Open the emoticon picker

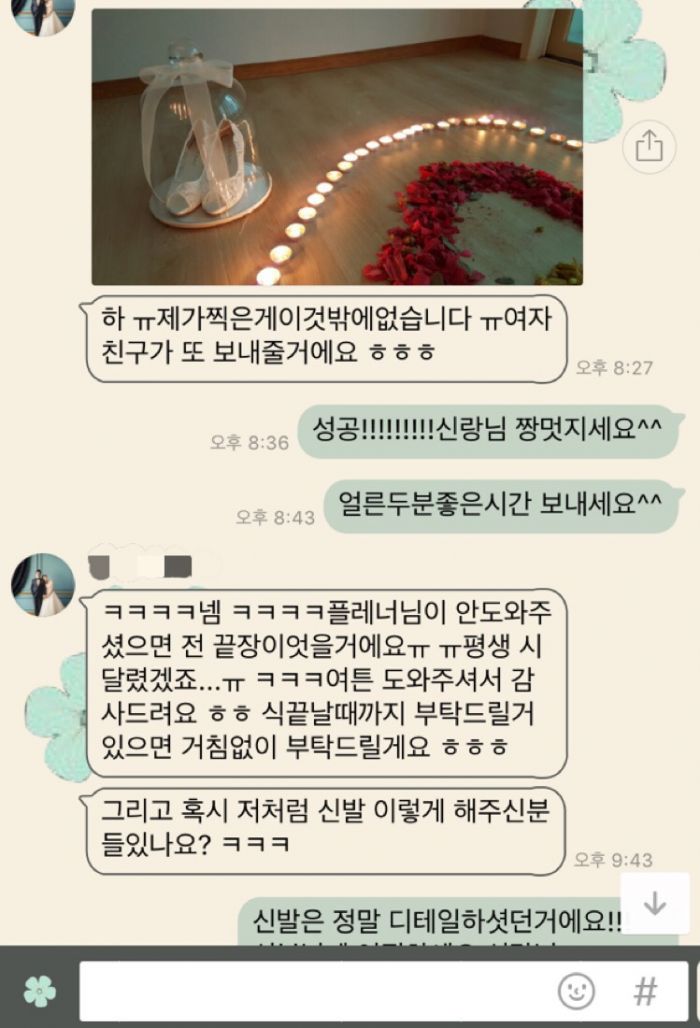(x=577, y=991)
